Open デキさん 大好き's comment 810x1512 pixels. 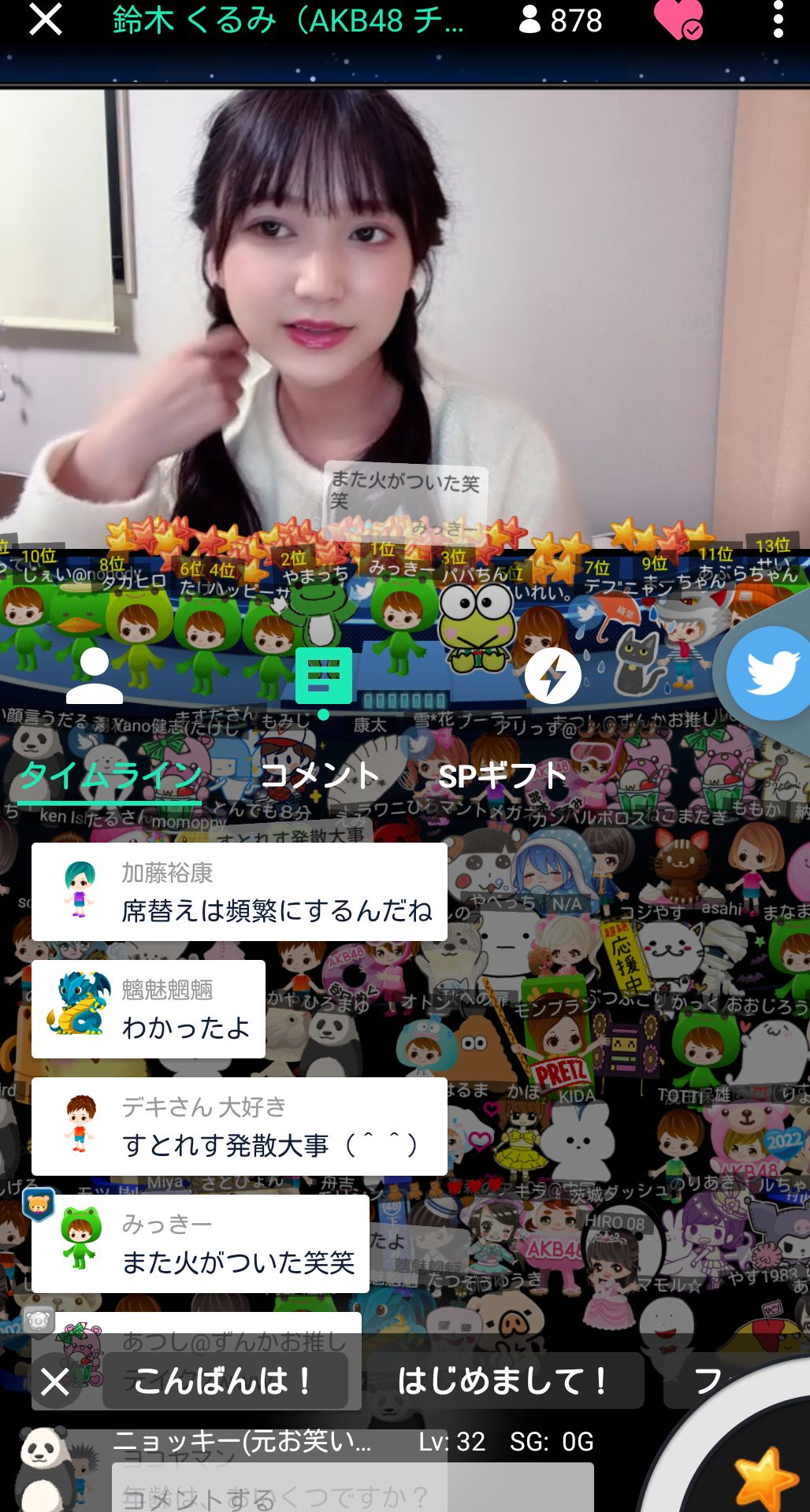point(239,1126)
